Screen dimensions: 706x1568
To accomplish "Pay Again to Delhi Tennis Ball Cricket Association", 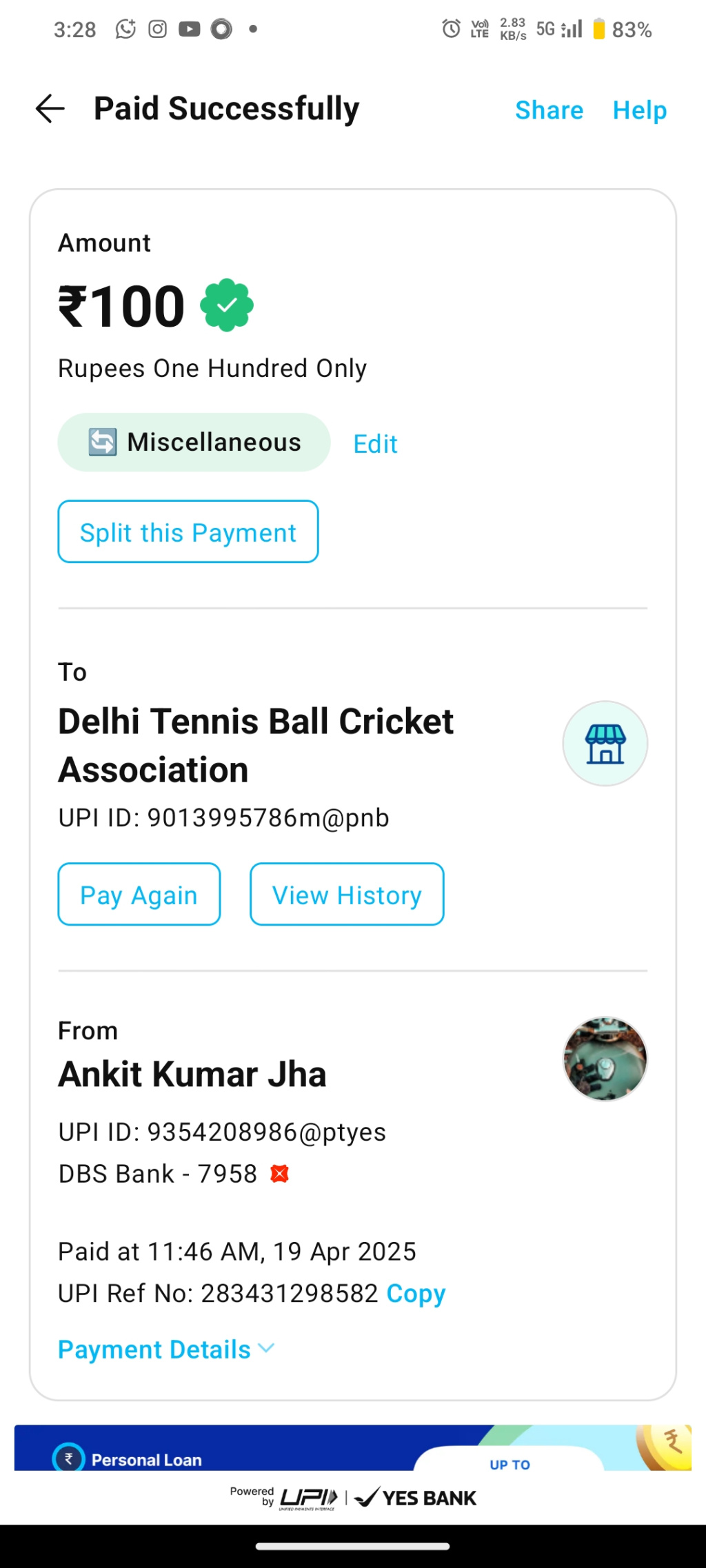I will [x=139, y=895].
